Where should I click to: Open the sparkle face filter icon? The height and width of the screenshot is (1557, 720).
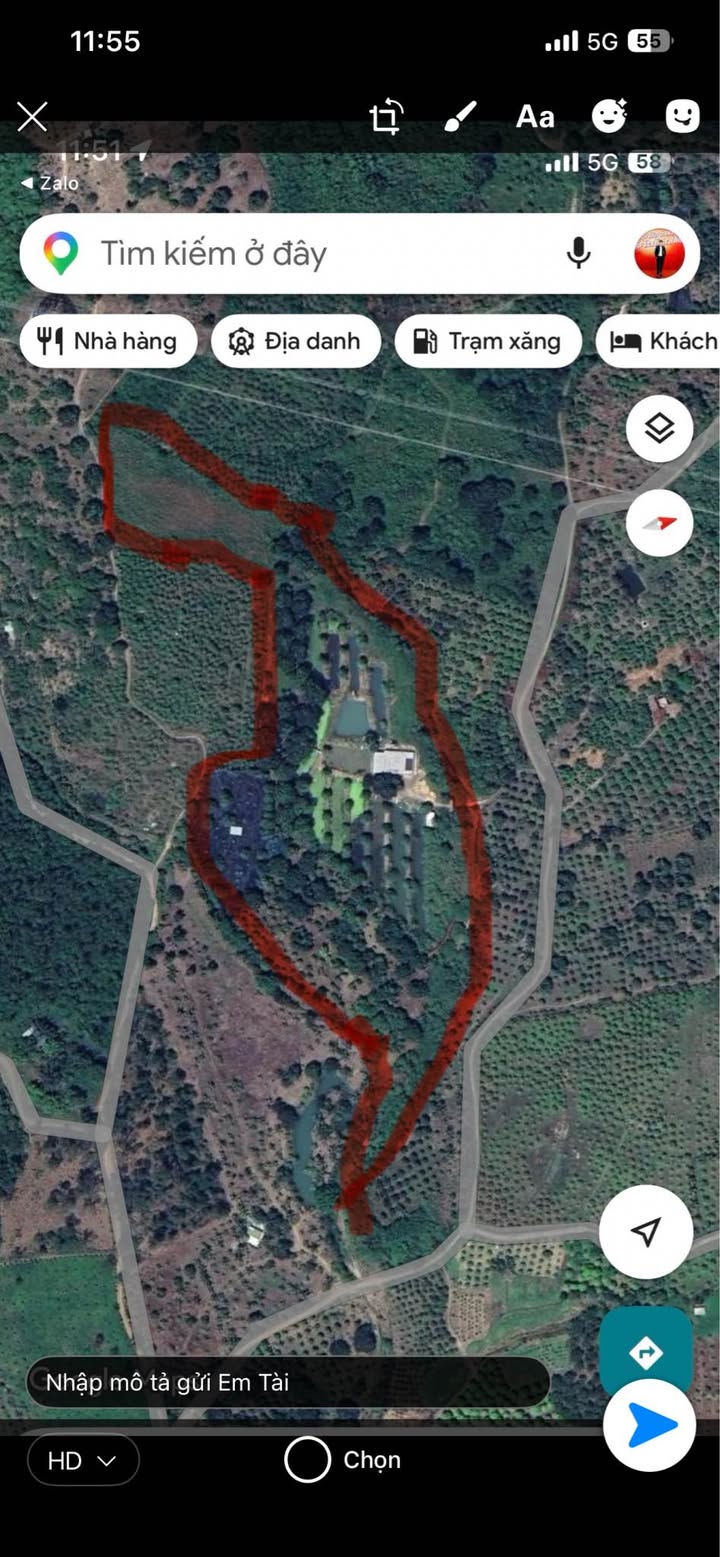pos(609,116)
